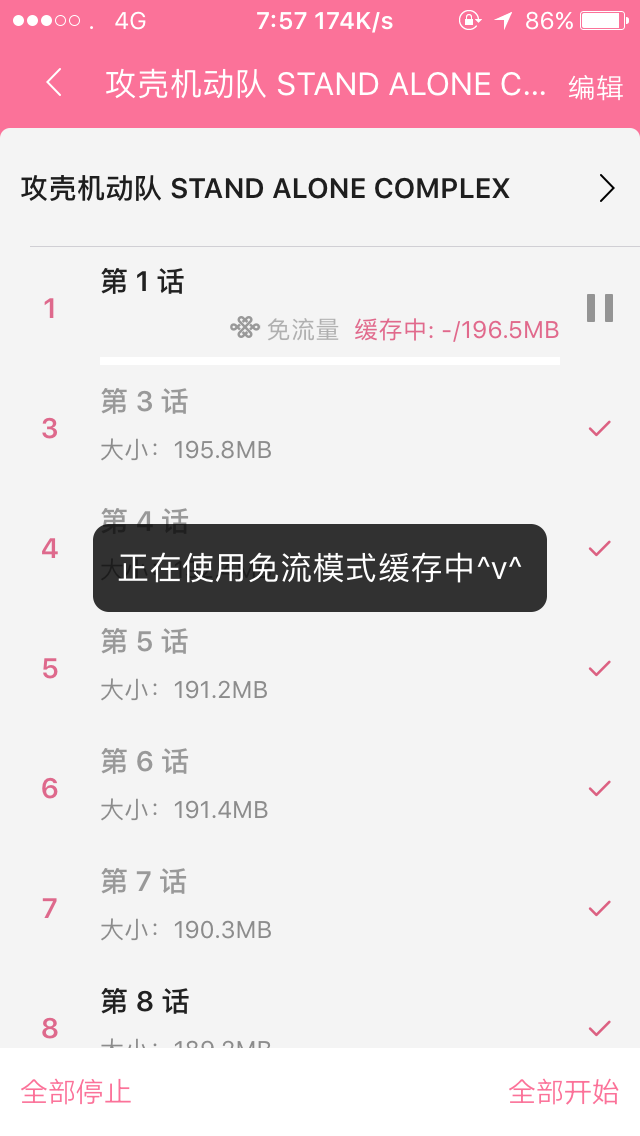
Task: Go back using the top-left arrow
Action: (54, 83)
